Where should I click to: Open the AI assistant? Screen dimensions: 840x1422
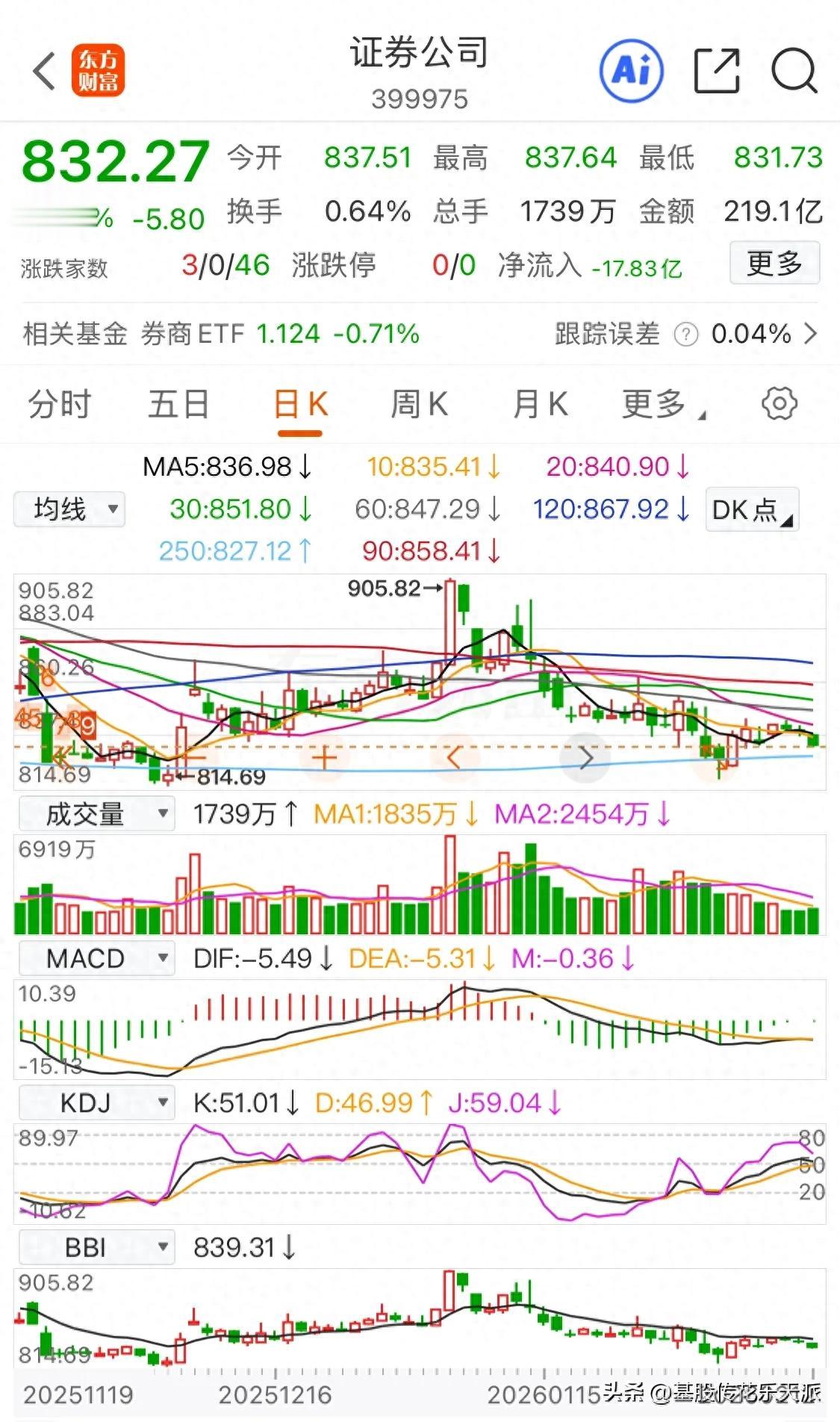pos(632,72)
